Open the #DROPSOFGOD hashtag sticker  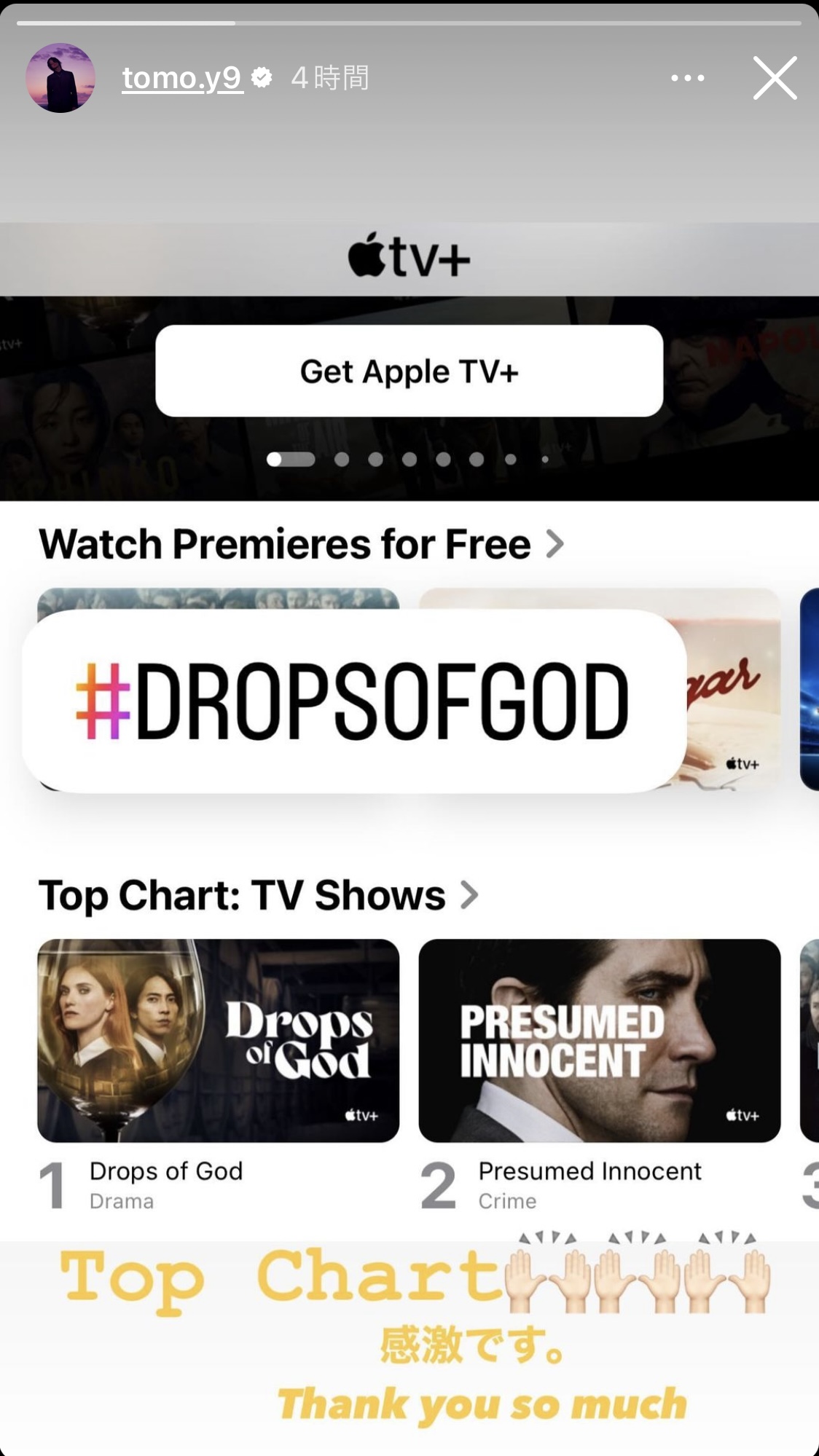click(x=354, y=701)
